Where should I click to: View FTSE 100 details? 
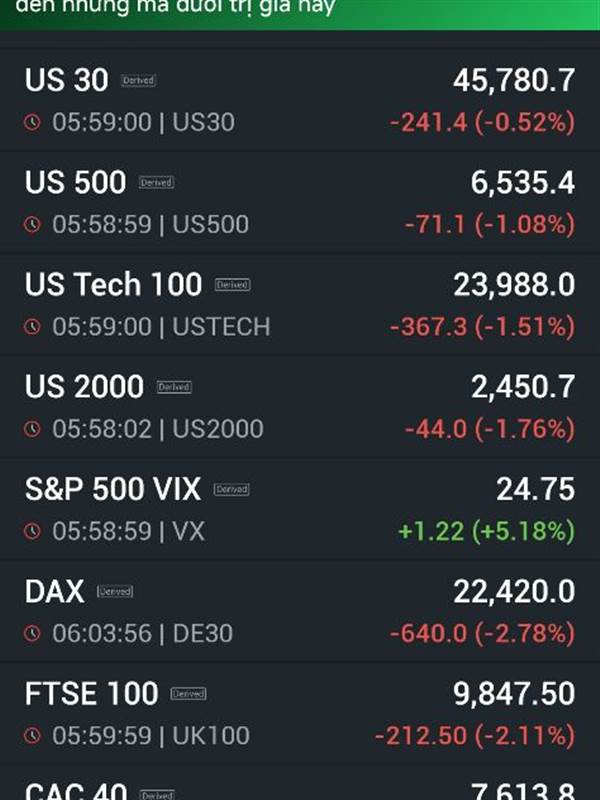click(x=300, y=713)
